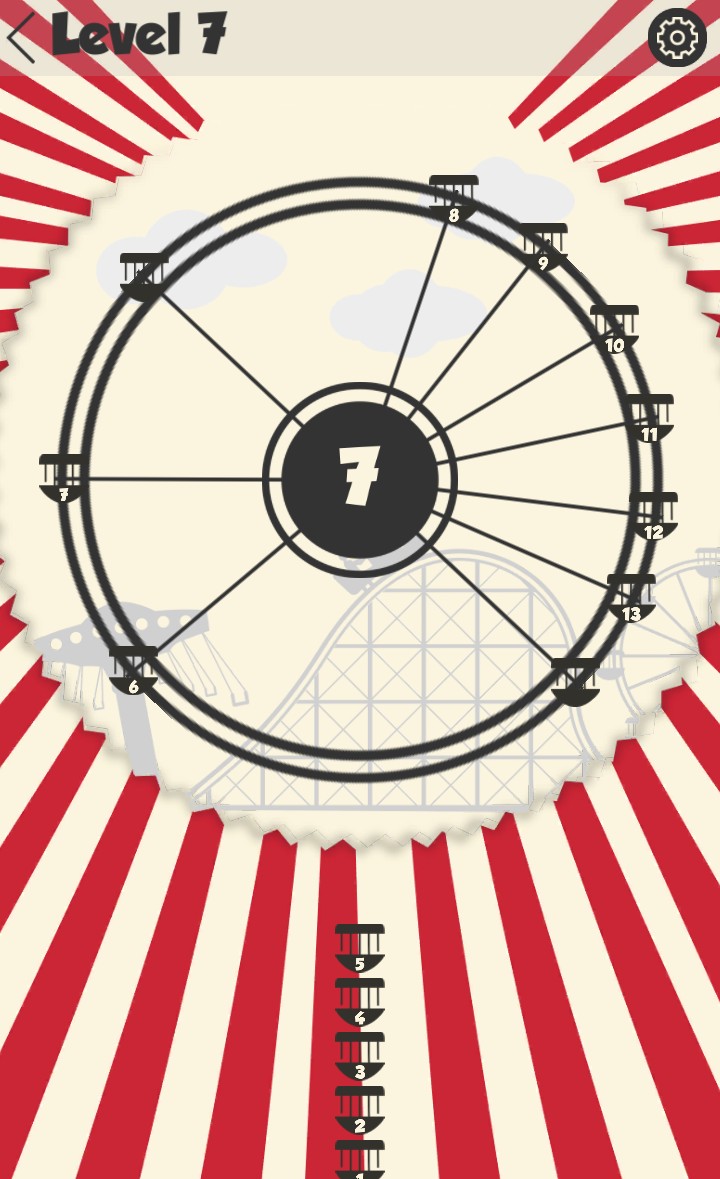
Task: Go back using the top-left arrow
Action: 22,37
